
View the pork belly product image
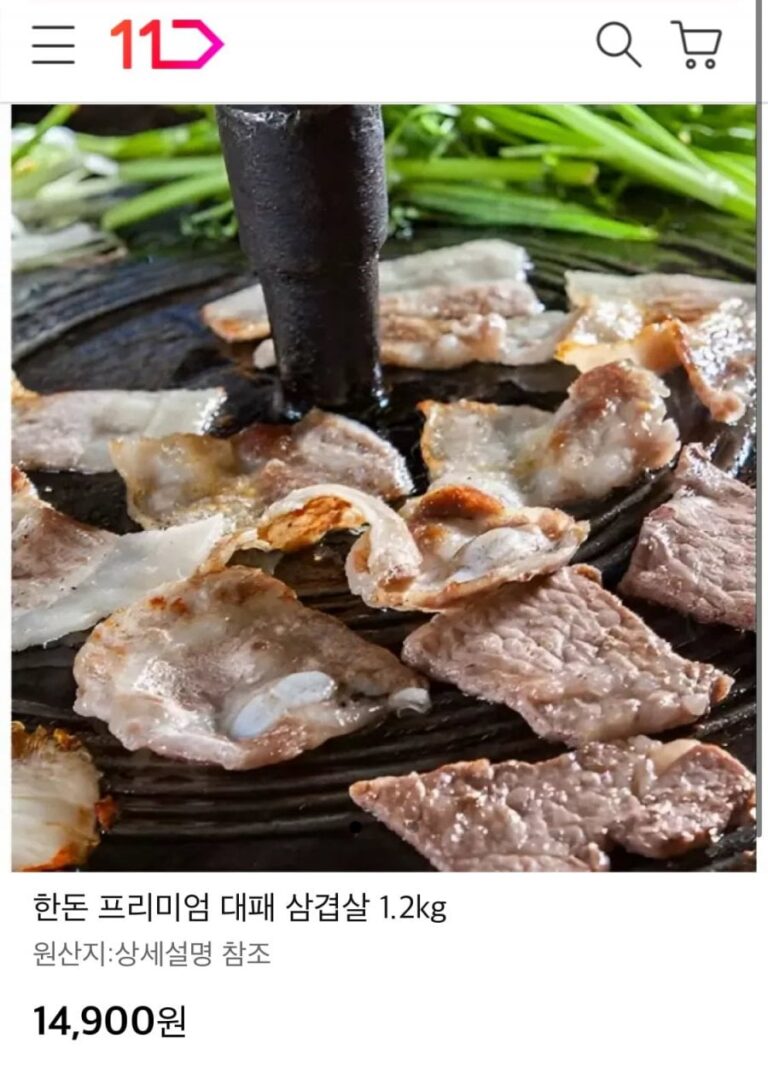384,487
